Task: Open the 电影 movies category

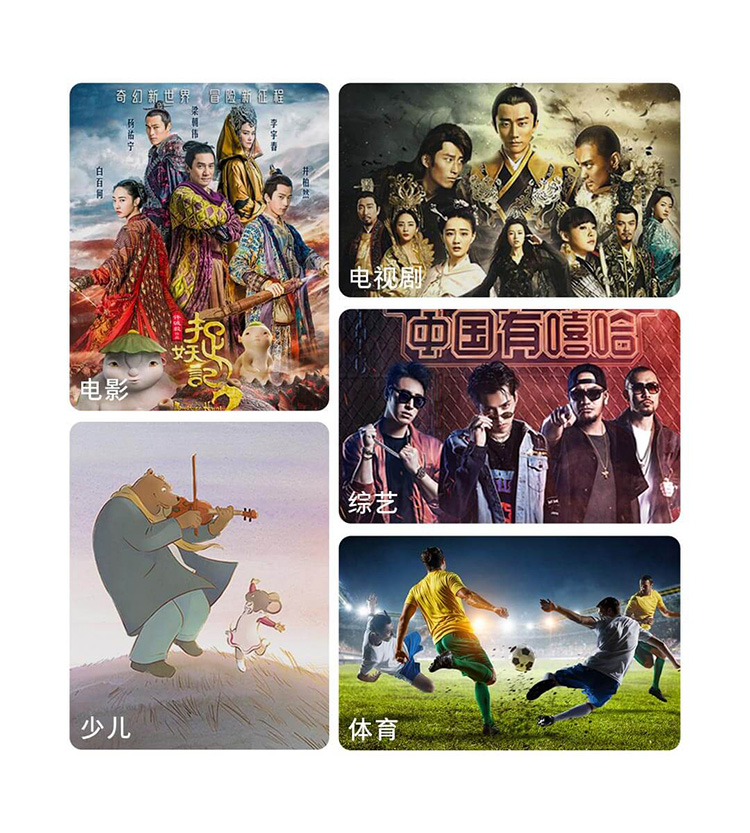Action: click(x=199, y=246)
